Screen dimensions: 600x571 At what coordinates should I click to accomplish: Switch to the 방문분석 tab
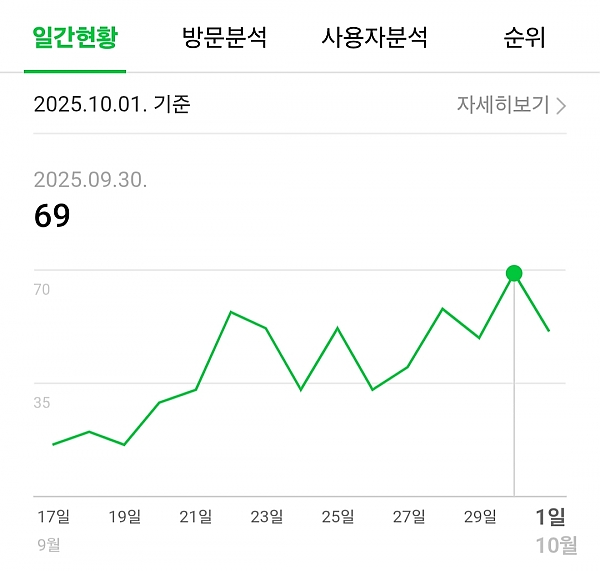[224, 38]
